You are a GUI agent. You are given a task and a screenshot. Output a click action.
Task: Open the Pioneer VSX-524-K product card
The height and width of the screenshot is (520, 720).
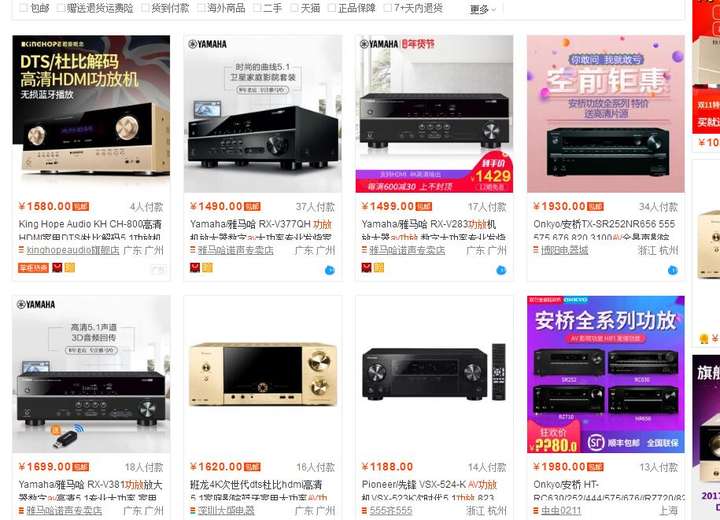(x=434, y=373)
